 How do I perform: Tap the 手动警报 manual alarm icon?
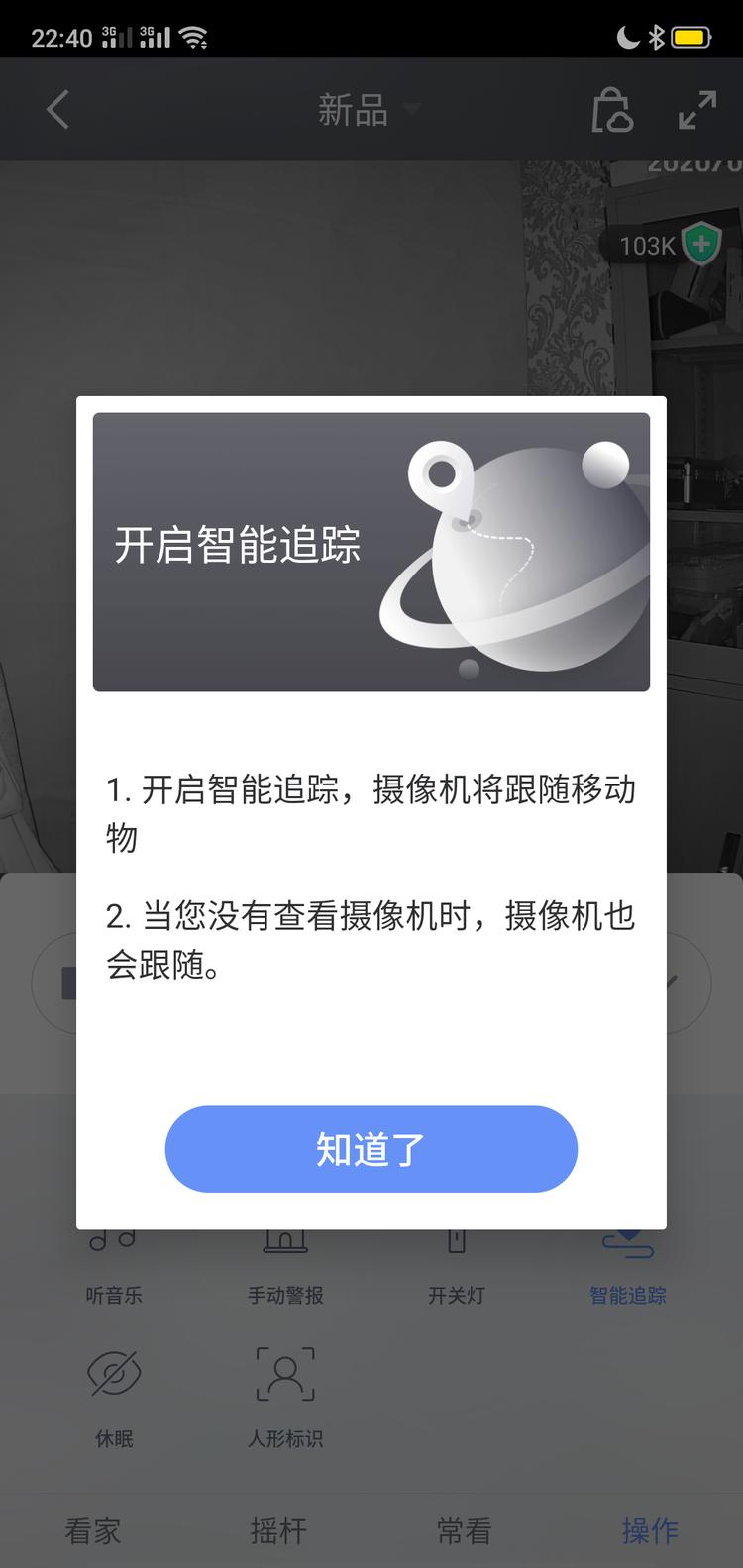283,1258
